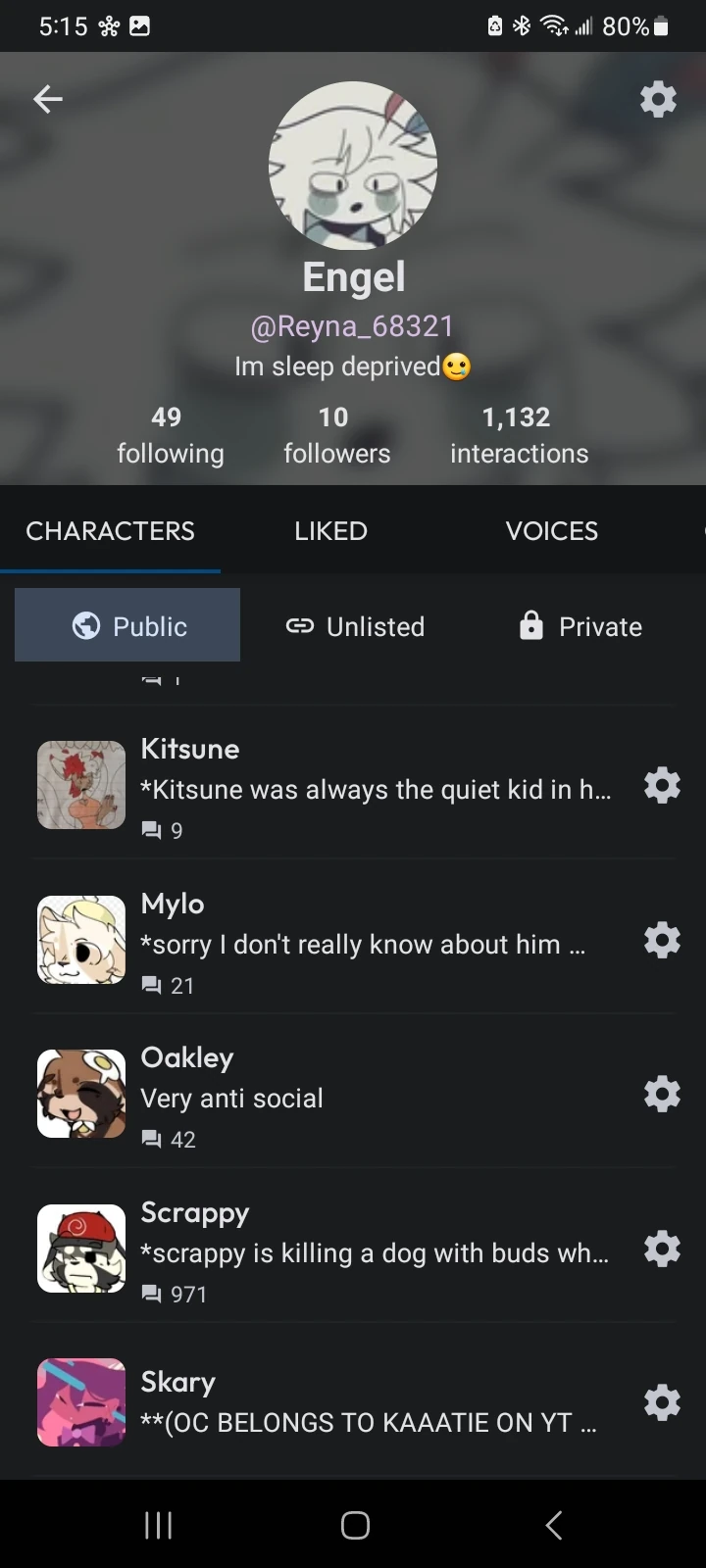
Task: Switch to the Voices tab
Action: click(551, 531)
